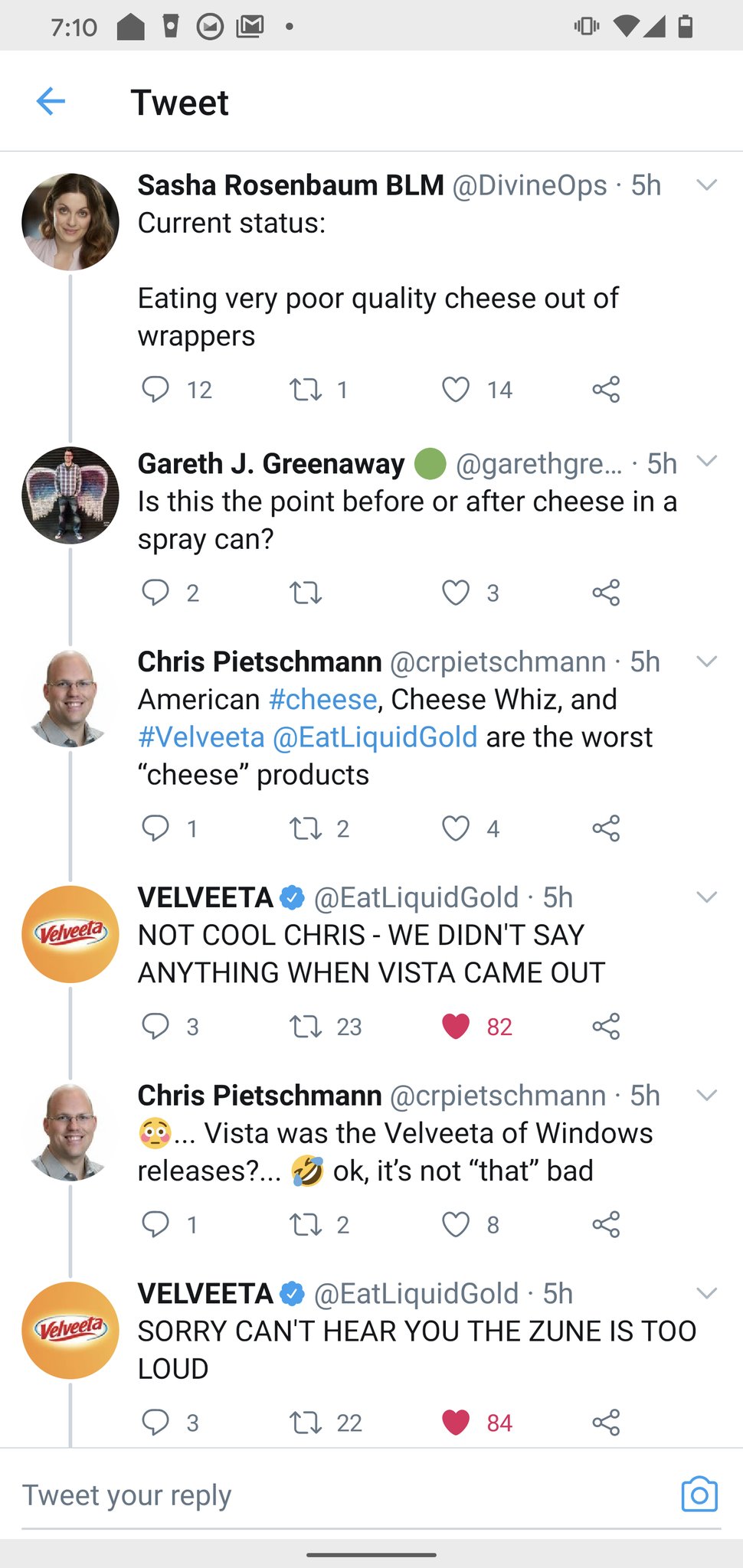The image size is (743, 1568).
Task: Open the #cheese hashtag link
Action: tap(323, 699)
